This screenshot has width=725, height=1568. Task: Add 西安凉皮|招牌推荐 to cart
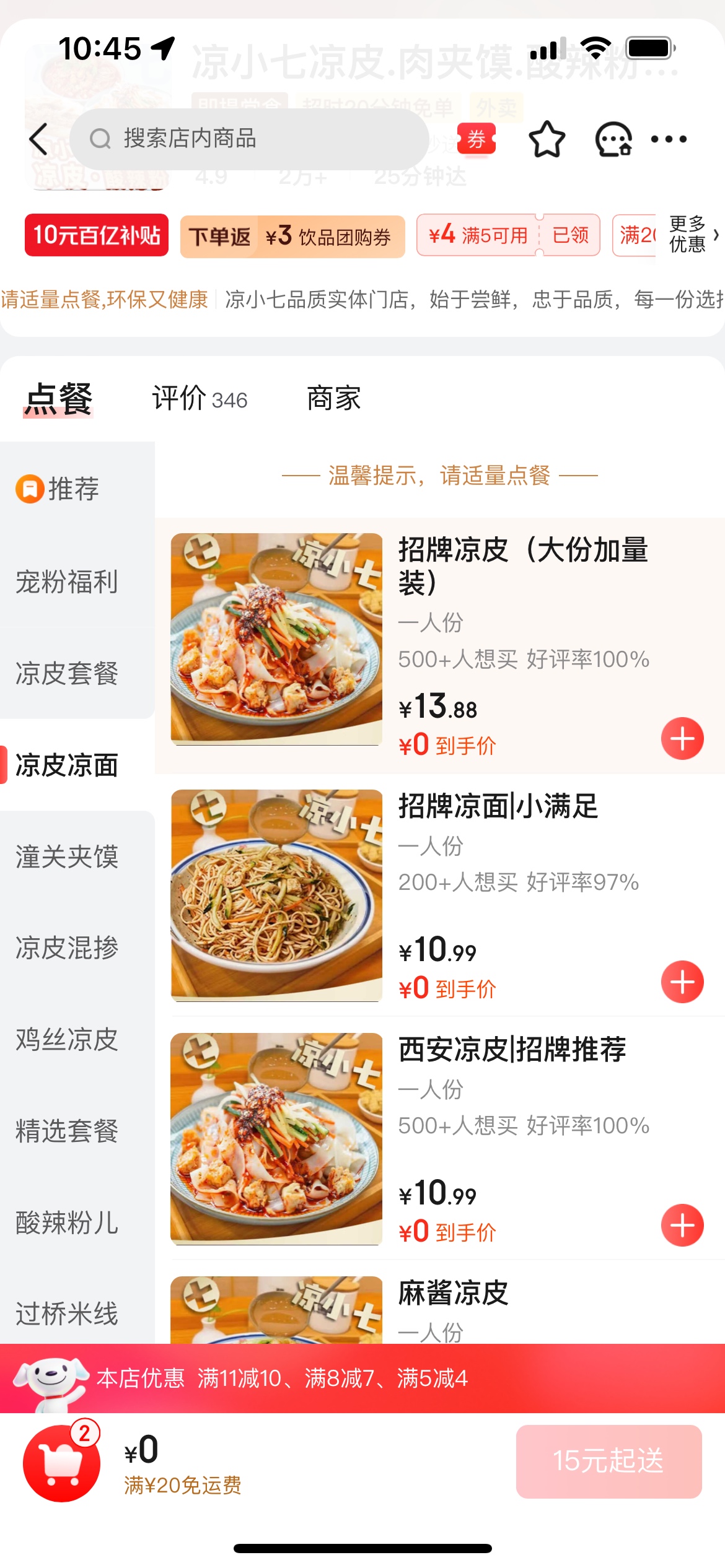pos(682,1226)
